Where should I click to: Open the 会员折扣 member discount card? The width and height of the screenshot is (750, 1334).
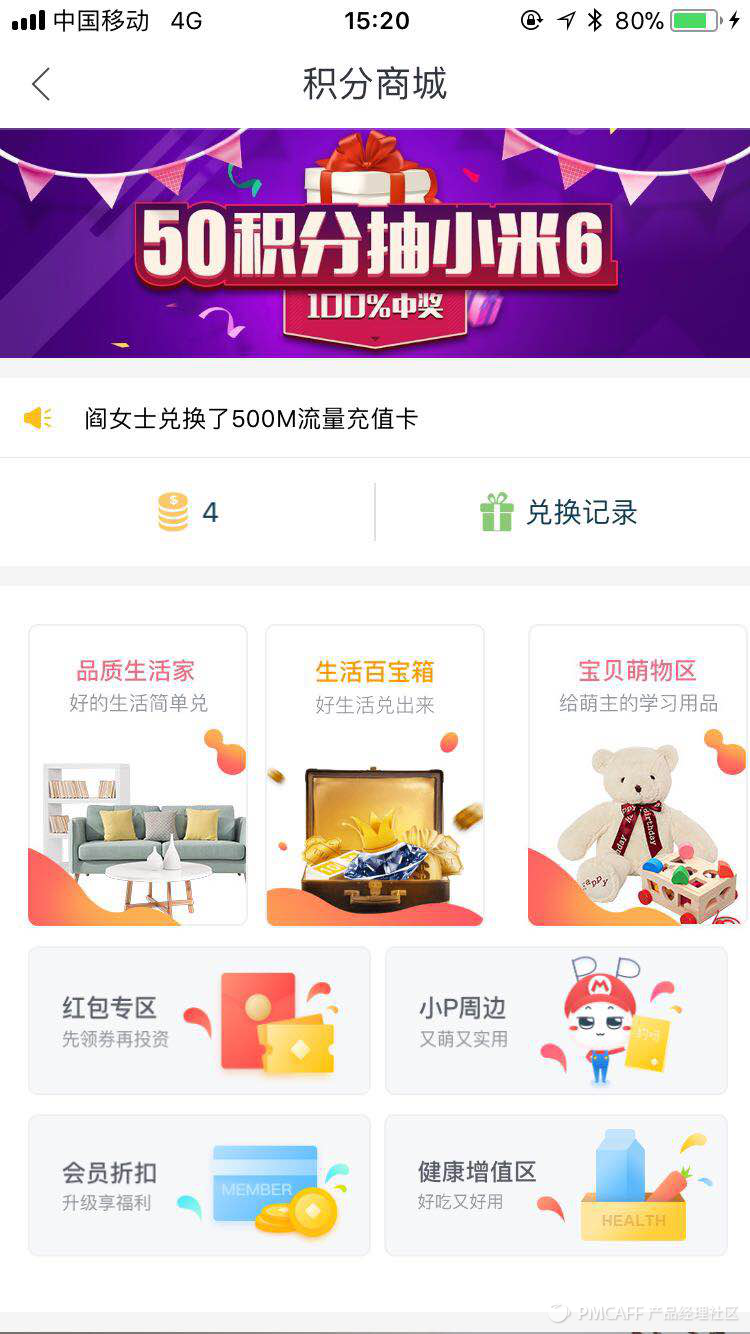[x=199, y=1185]
